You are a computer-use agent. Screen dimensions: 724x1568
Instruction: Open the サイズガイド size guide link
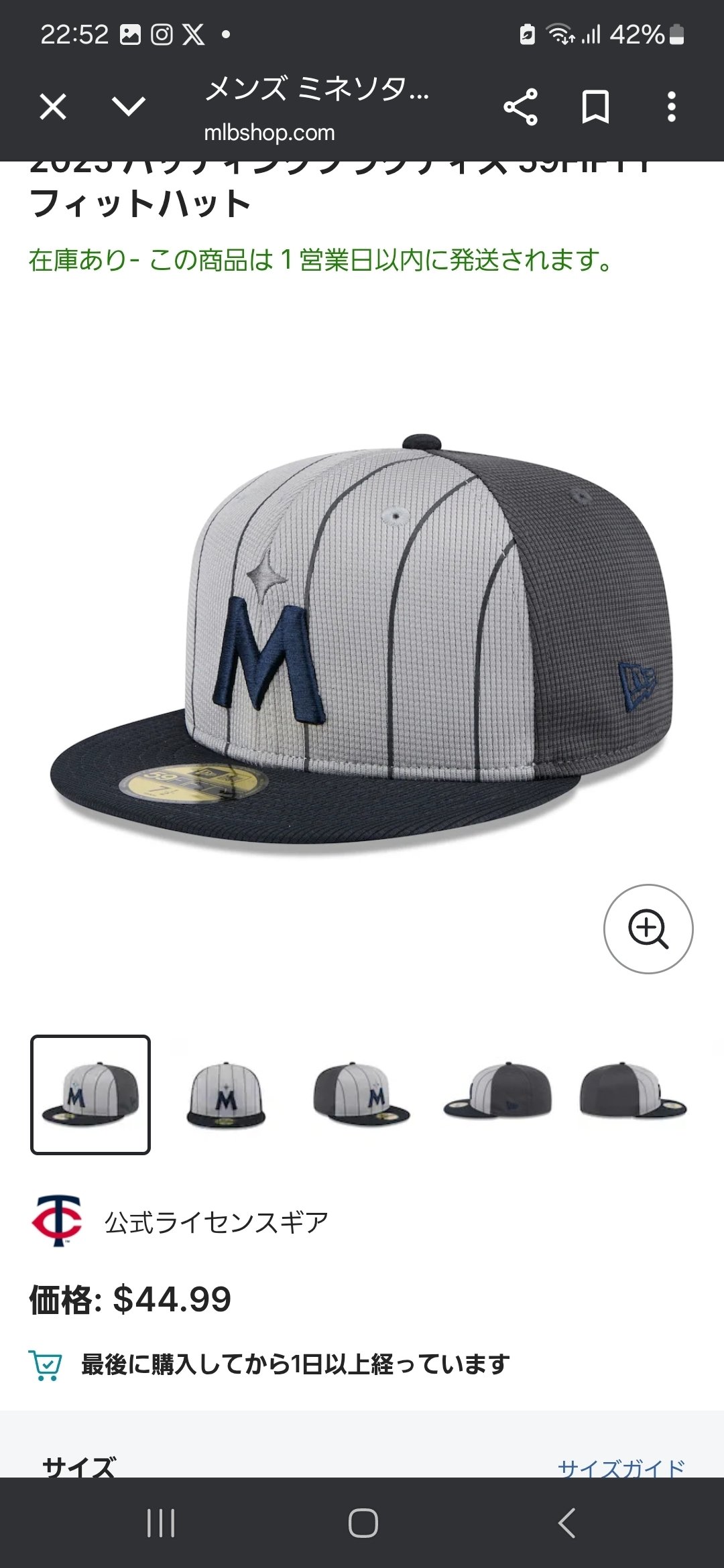click(621, 1467)
